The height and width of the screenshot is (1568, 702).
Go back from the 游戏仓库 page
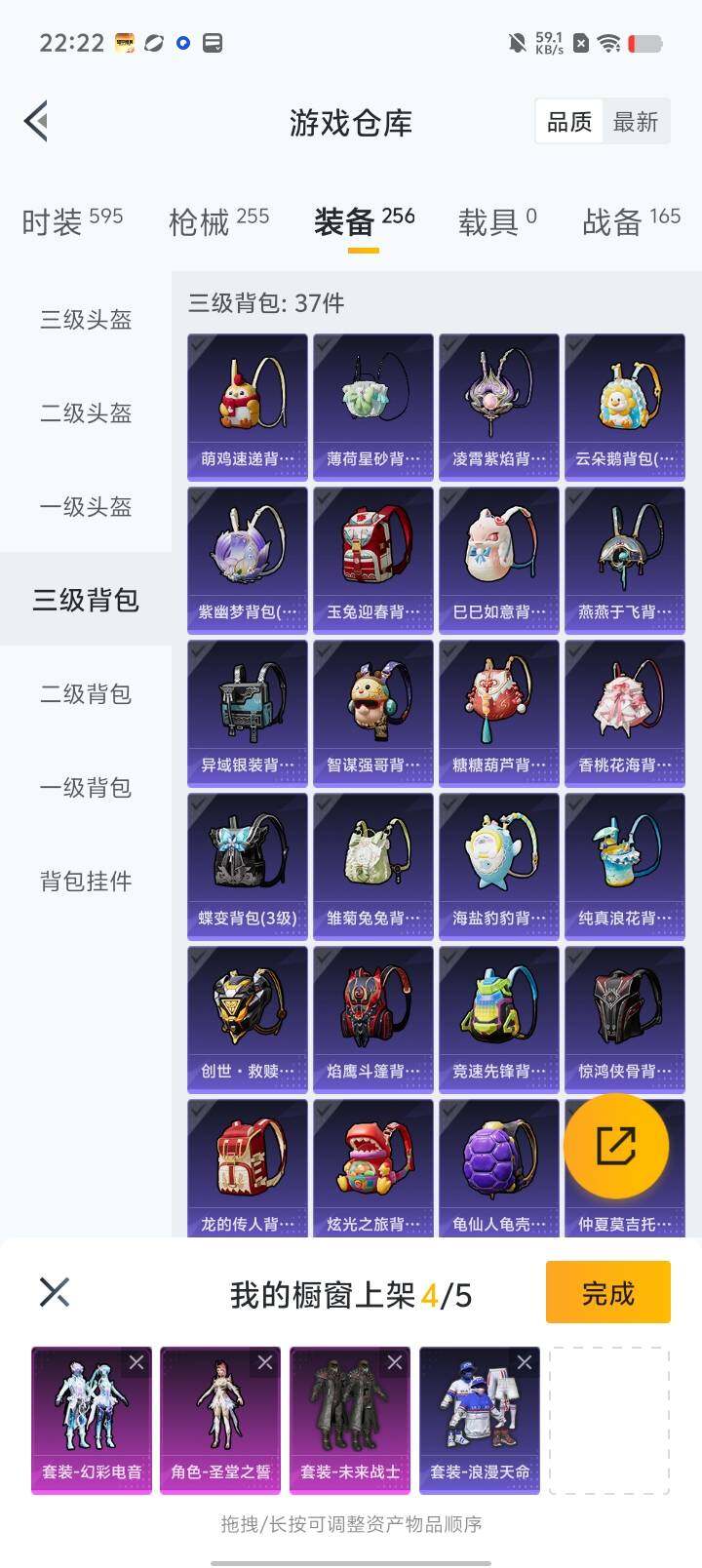pos(37,122)
